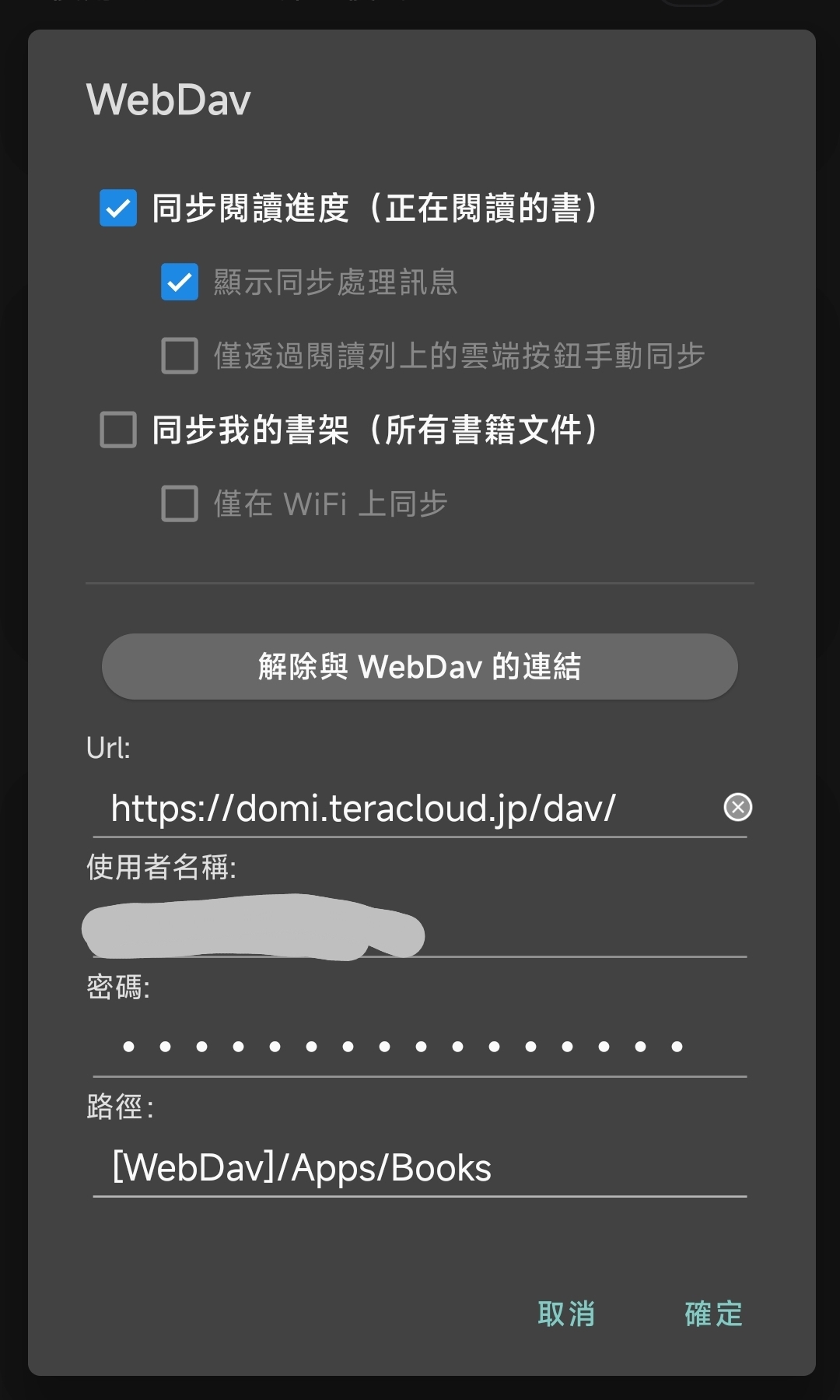Focus the 密碼 password field

click(420, 1047)
